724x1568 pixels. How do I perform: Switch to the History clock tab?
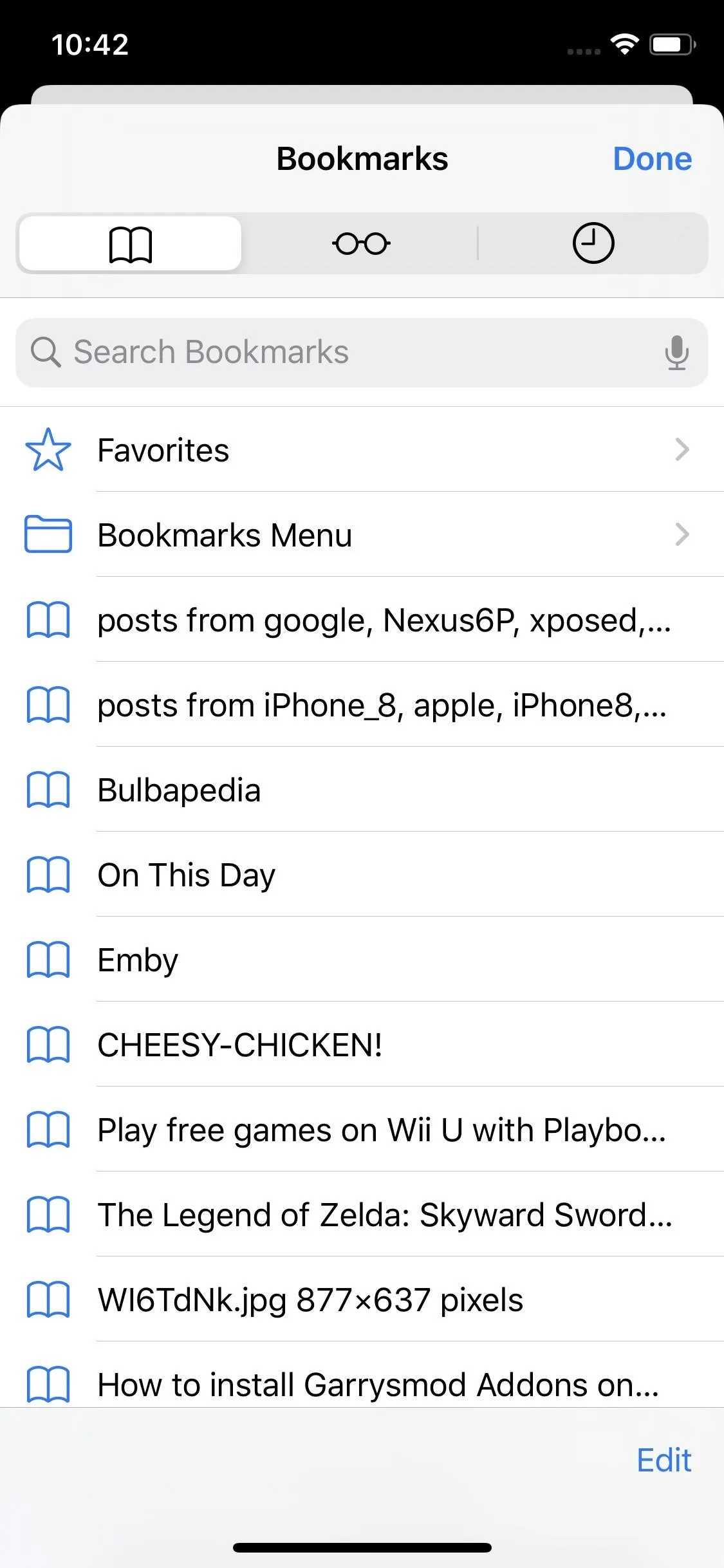(593, 243)
